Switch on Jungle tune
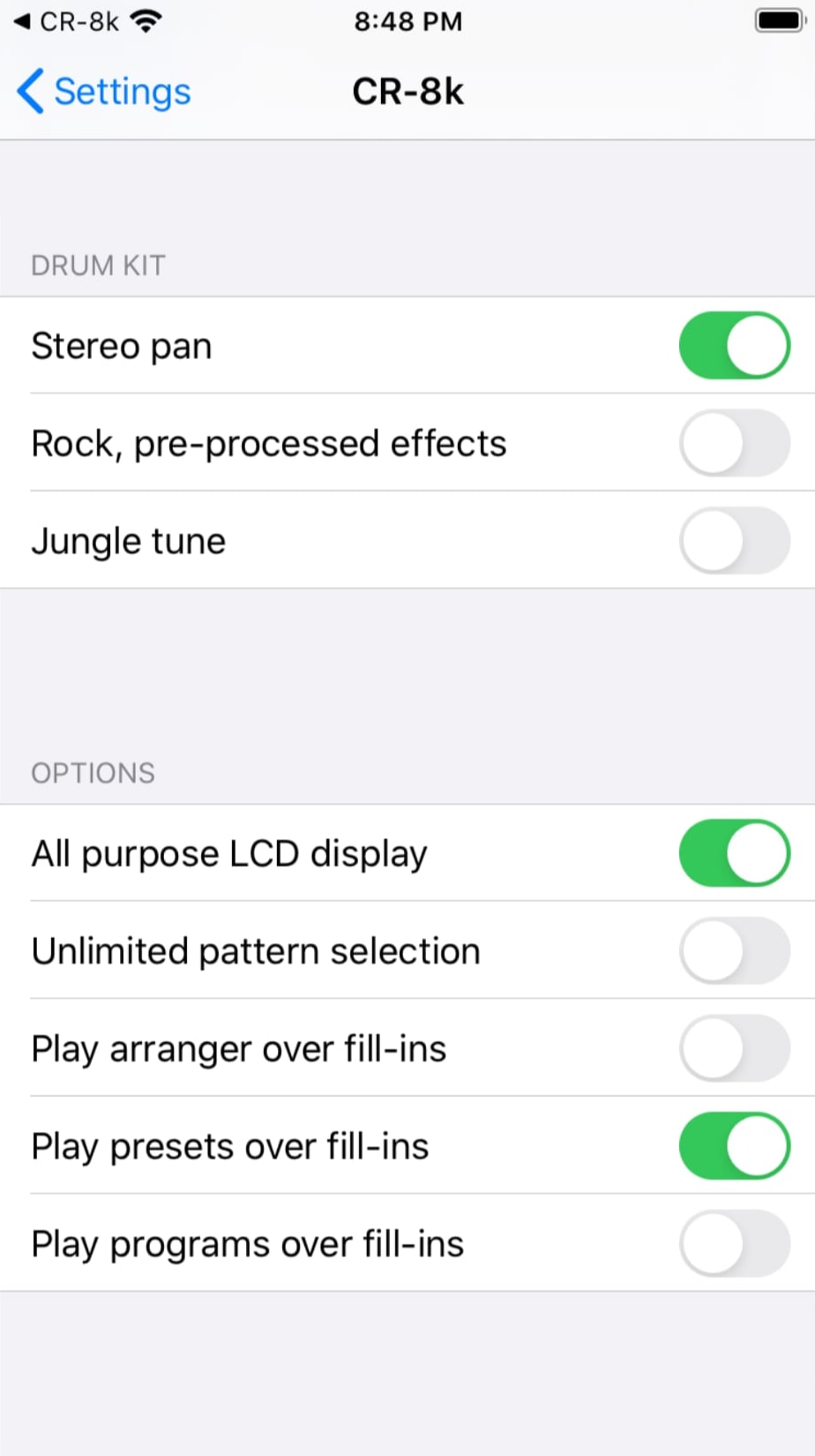The width and height of the screenshot is (815, 1456). (x=735, y=540)
